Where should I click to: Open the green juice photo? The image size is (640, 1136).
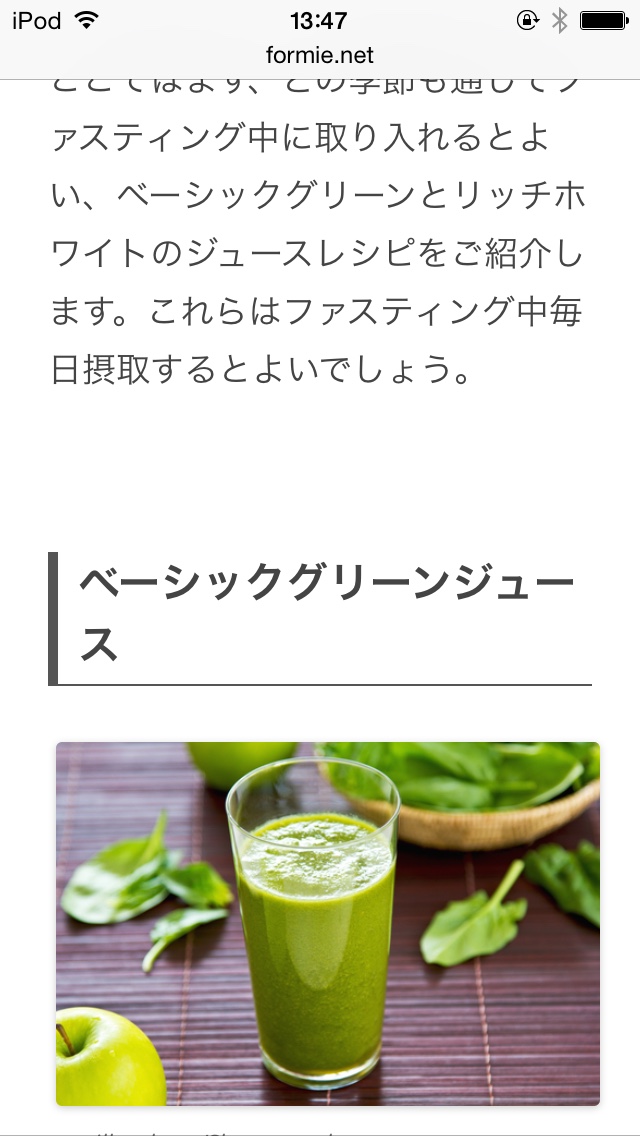[x=328, y=922]
